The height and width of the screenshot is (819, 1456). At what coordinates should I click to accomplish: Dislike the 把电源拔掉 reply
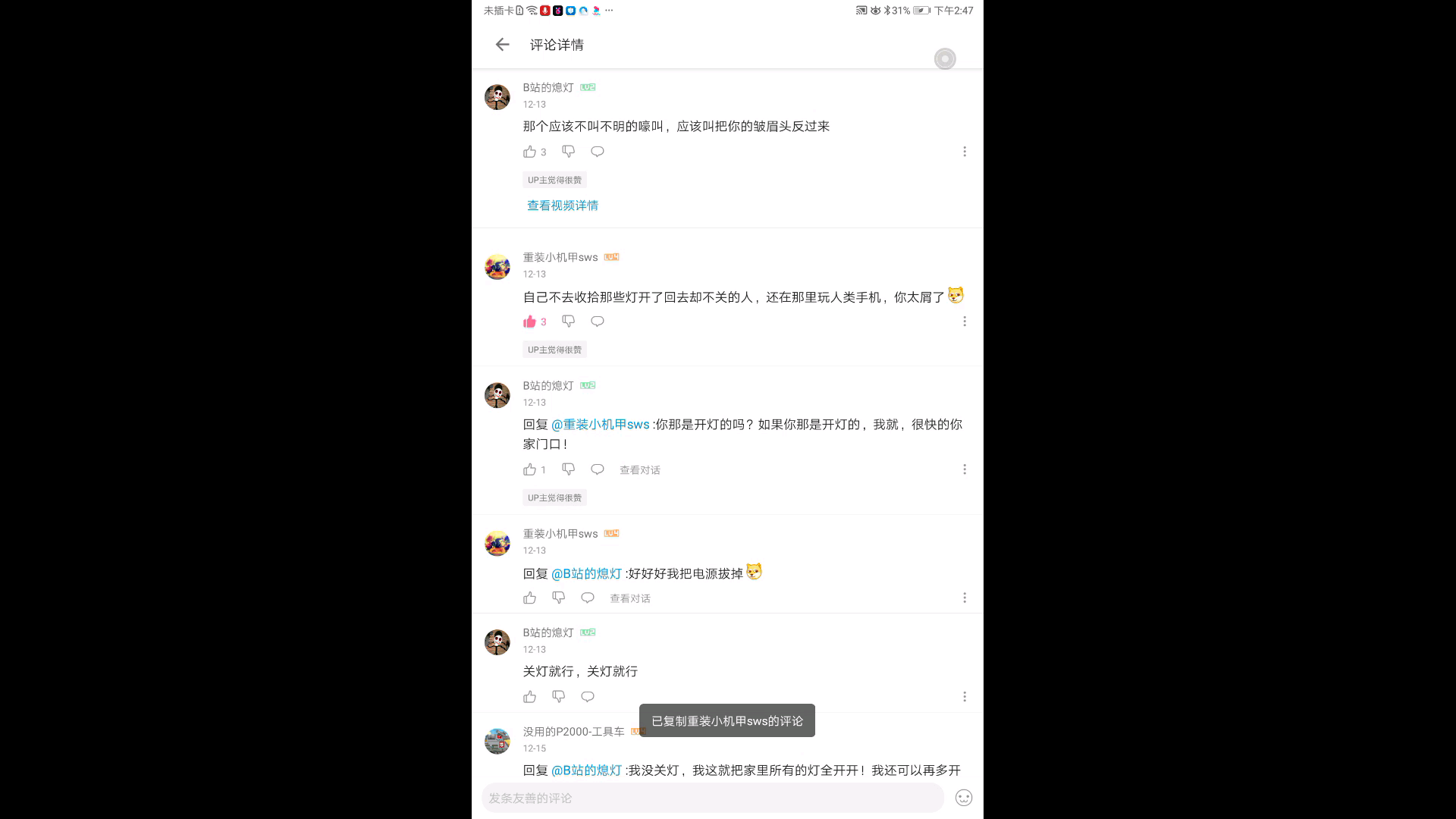tap(558, 598)
